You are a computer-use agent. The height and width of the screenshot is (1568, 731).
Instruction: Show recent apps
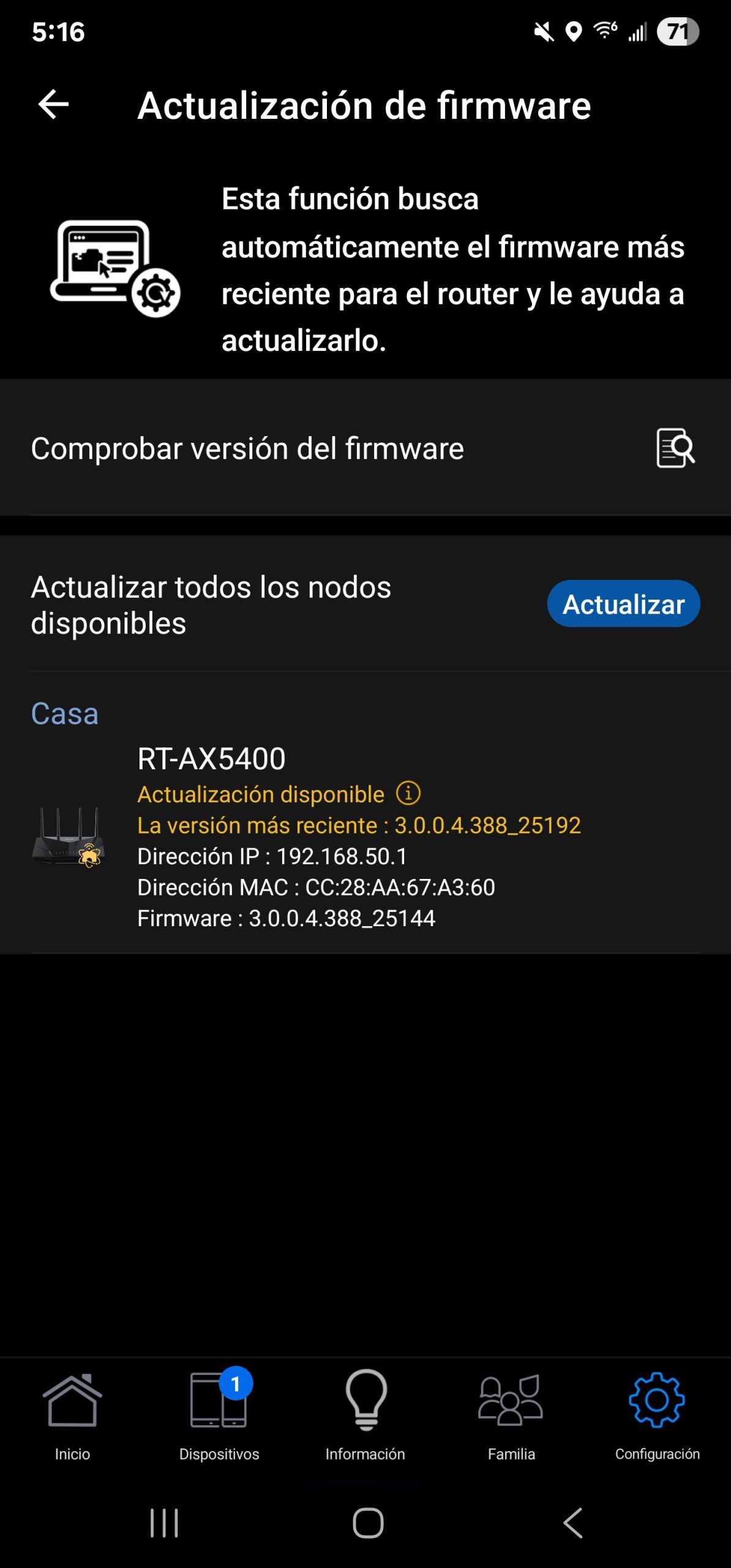pyautogui.click(x=164, y=1523)
